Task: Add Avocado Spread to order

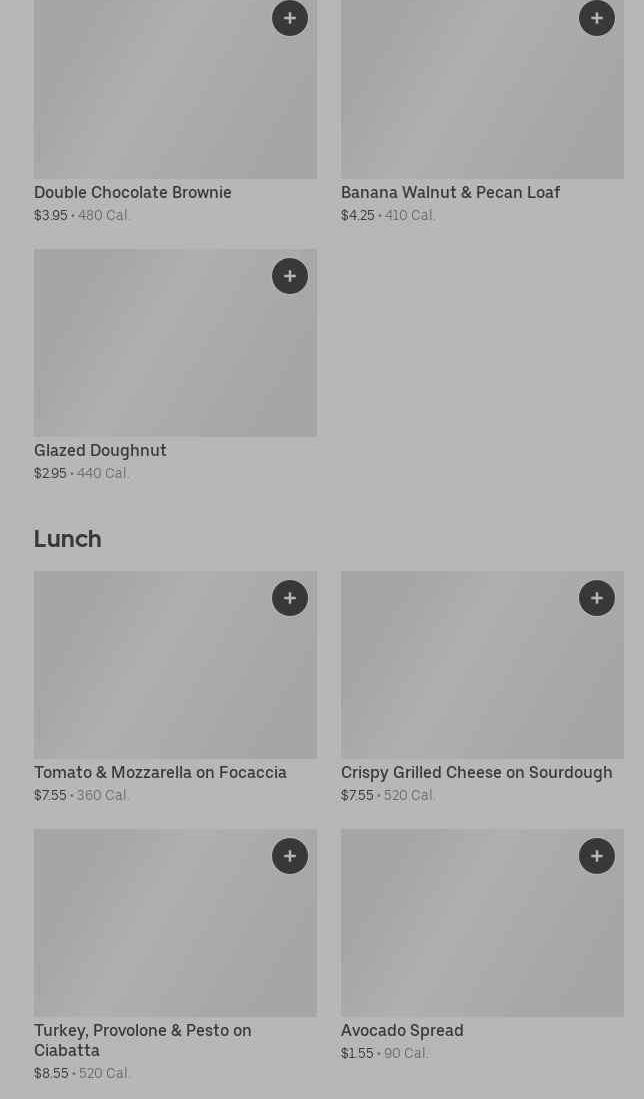Action: tap(597, 856)
